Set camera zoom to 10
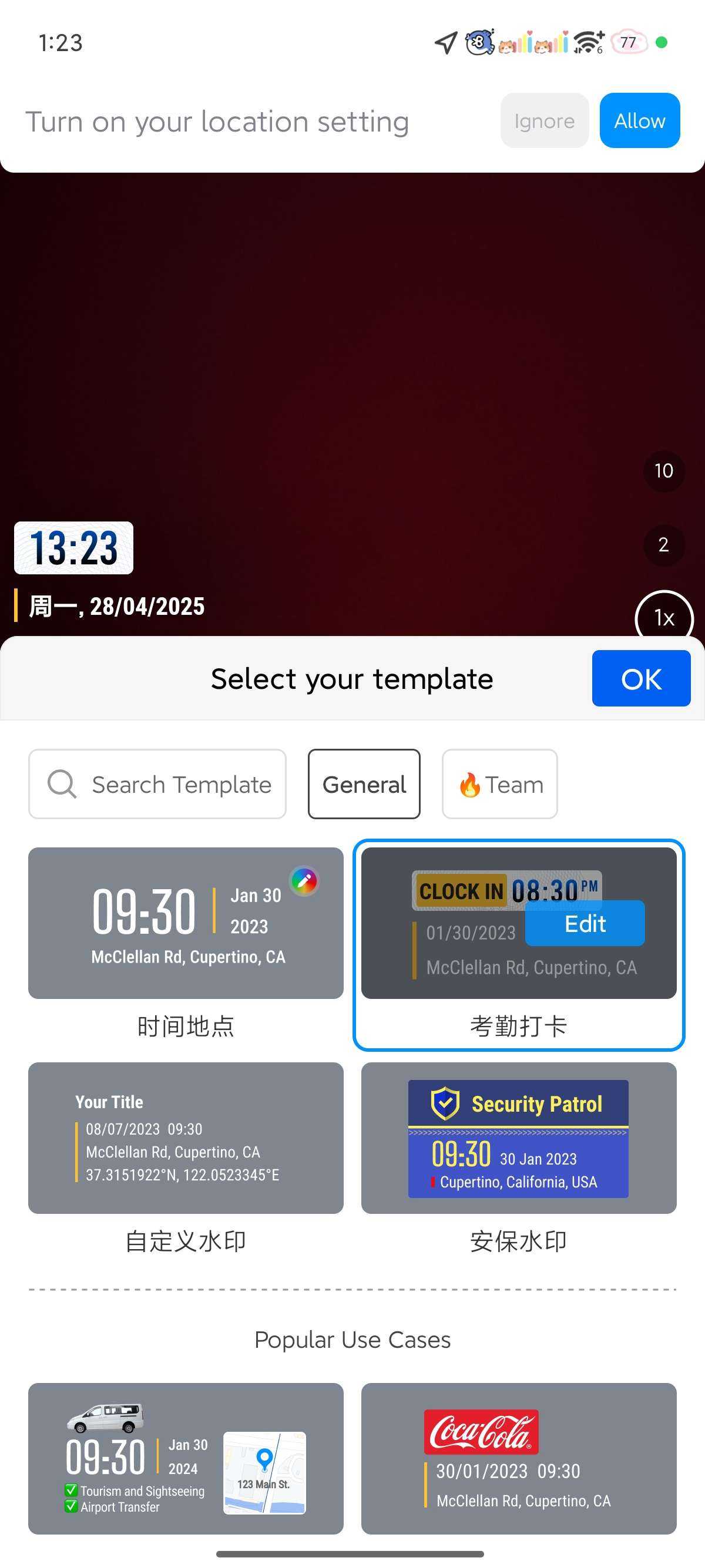The image size is (705, 1568). [664, 470]
